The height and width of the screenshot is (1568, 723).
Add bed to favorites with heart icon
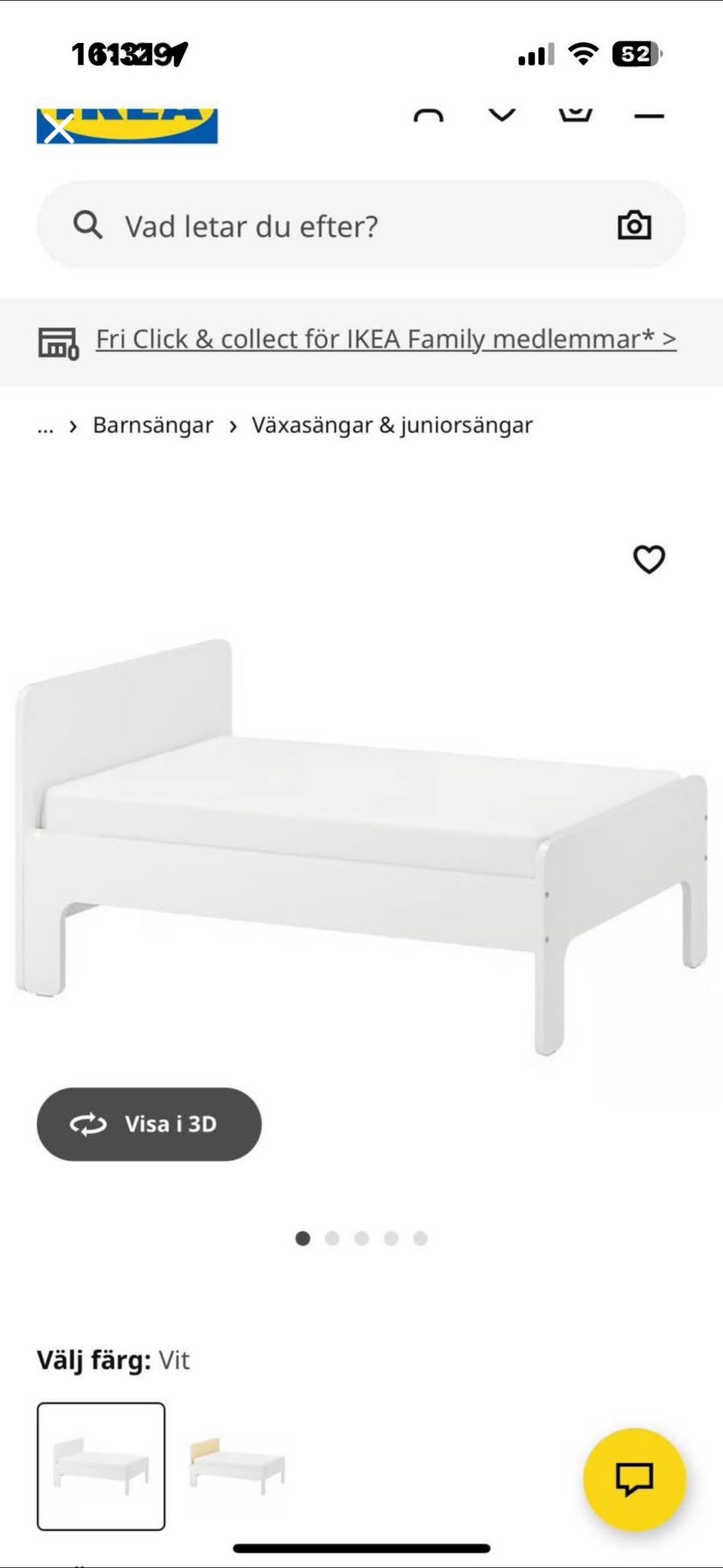point(649,558)
